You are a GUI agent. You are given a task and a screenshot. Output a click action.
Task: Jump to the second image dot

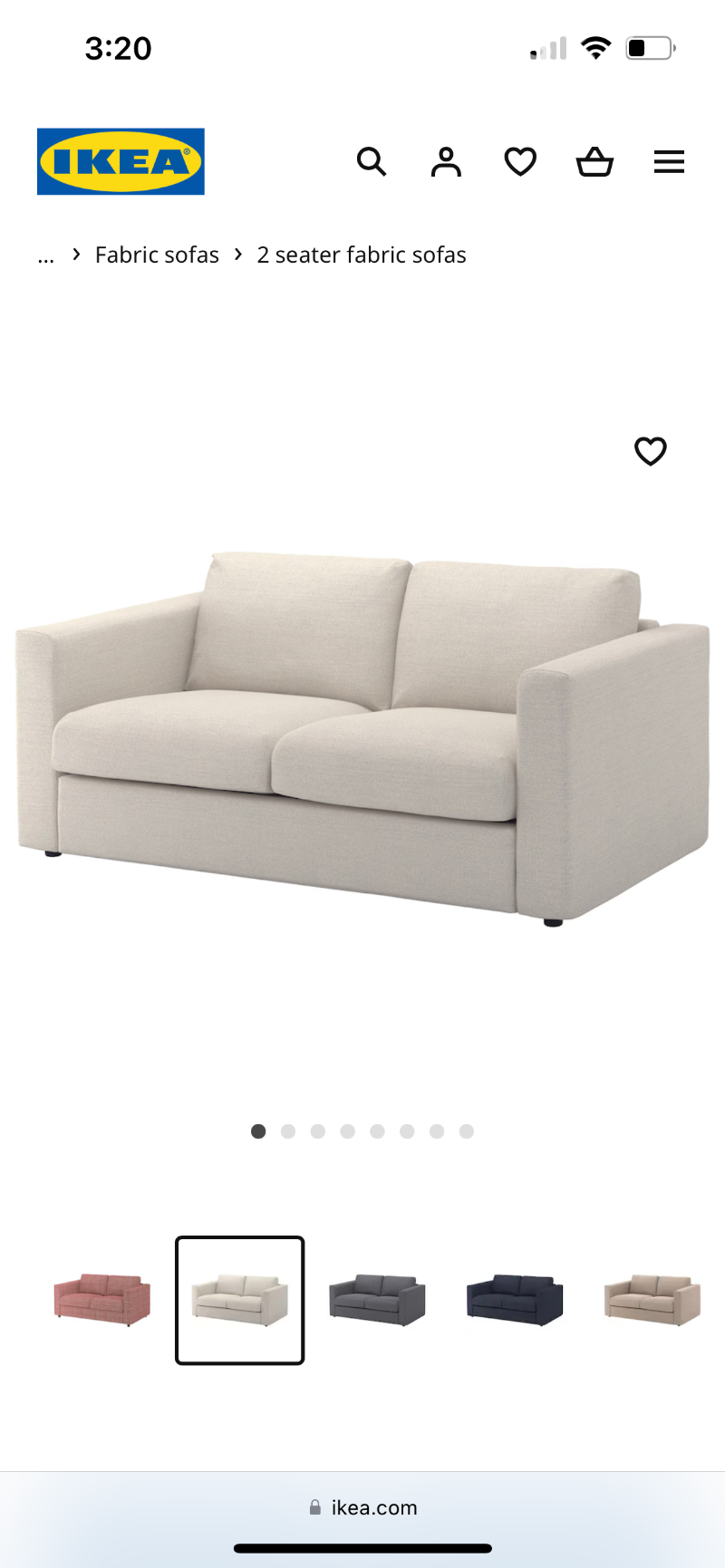coord(288,1131)
